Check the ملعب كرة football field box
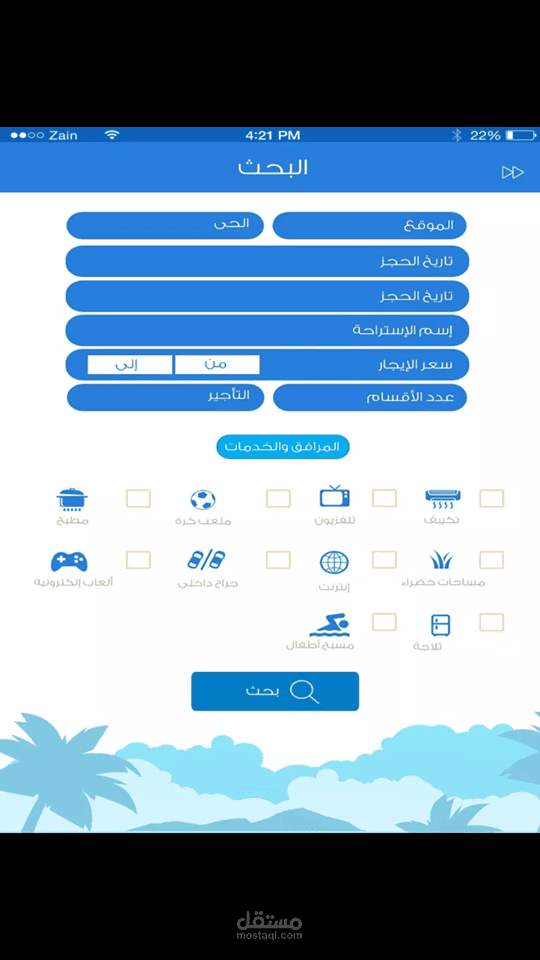The height and width of the screenshot is (960, 540). point(278,498)
